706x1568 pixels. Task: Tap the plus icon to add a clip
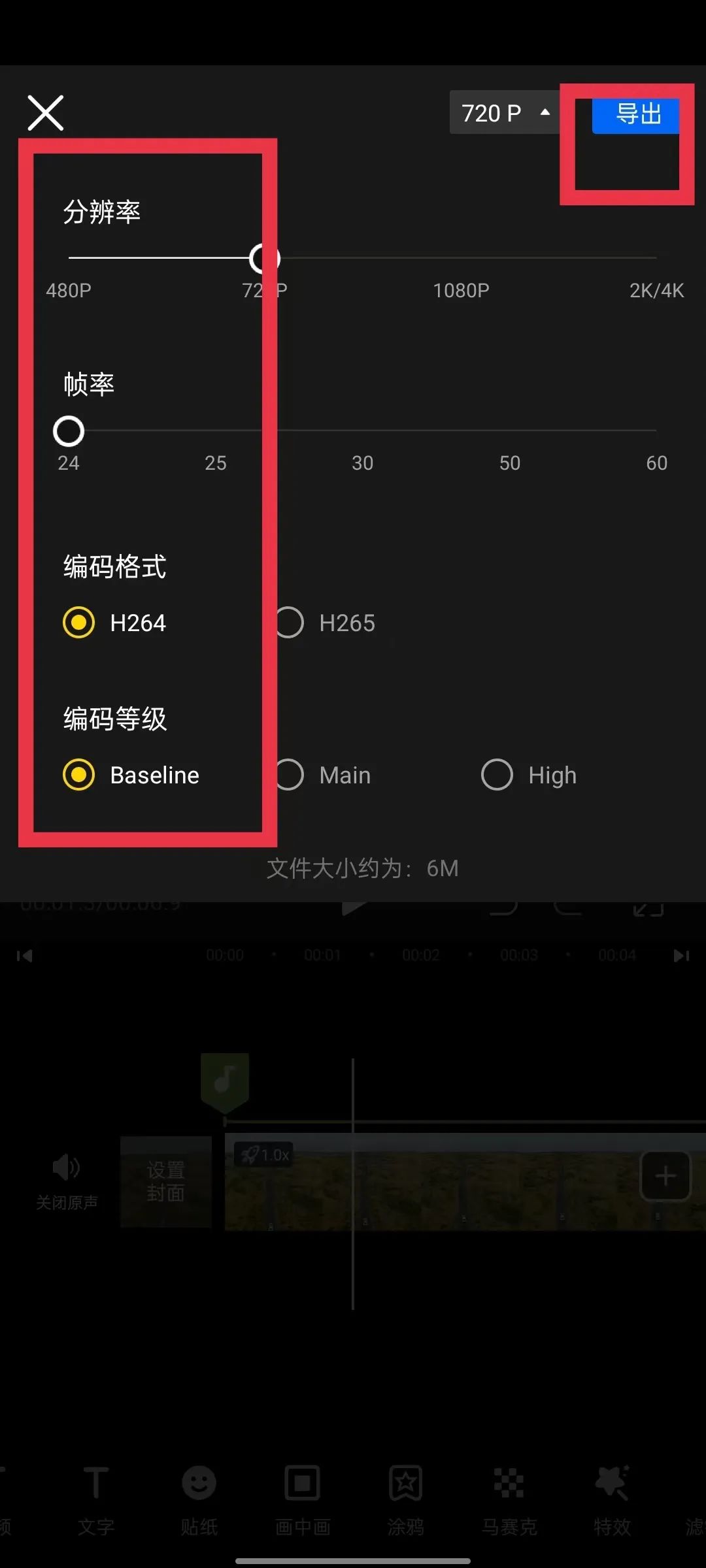(665, 1174)
